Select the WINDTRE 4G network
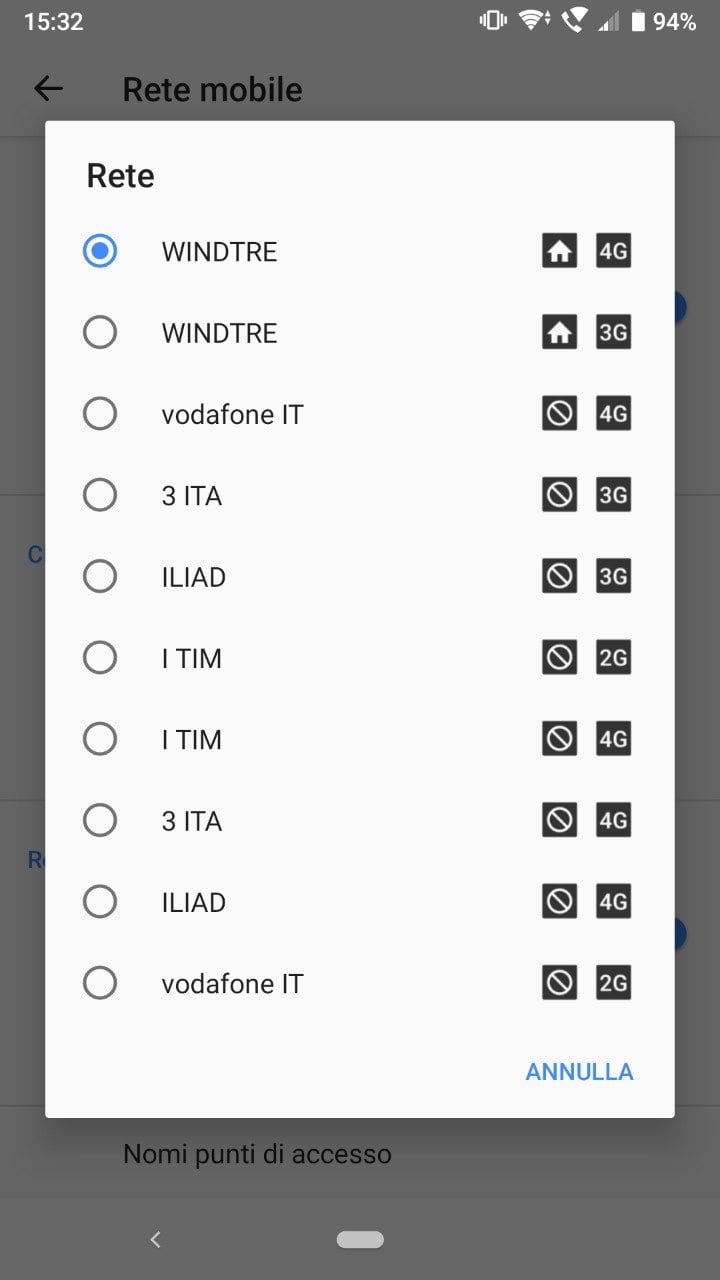Image resolution: width=720 pixels, height=1280 pixels. click(x=360, y=251)
